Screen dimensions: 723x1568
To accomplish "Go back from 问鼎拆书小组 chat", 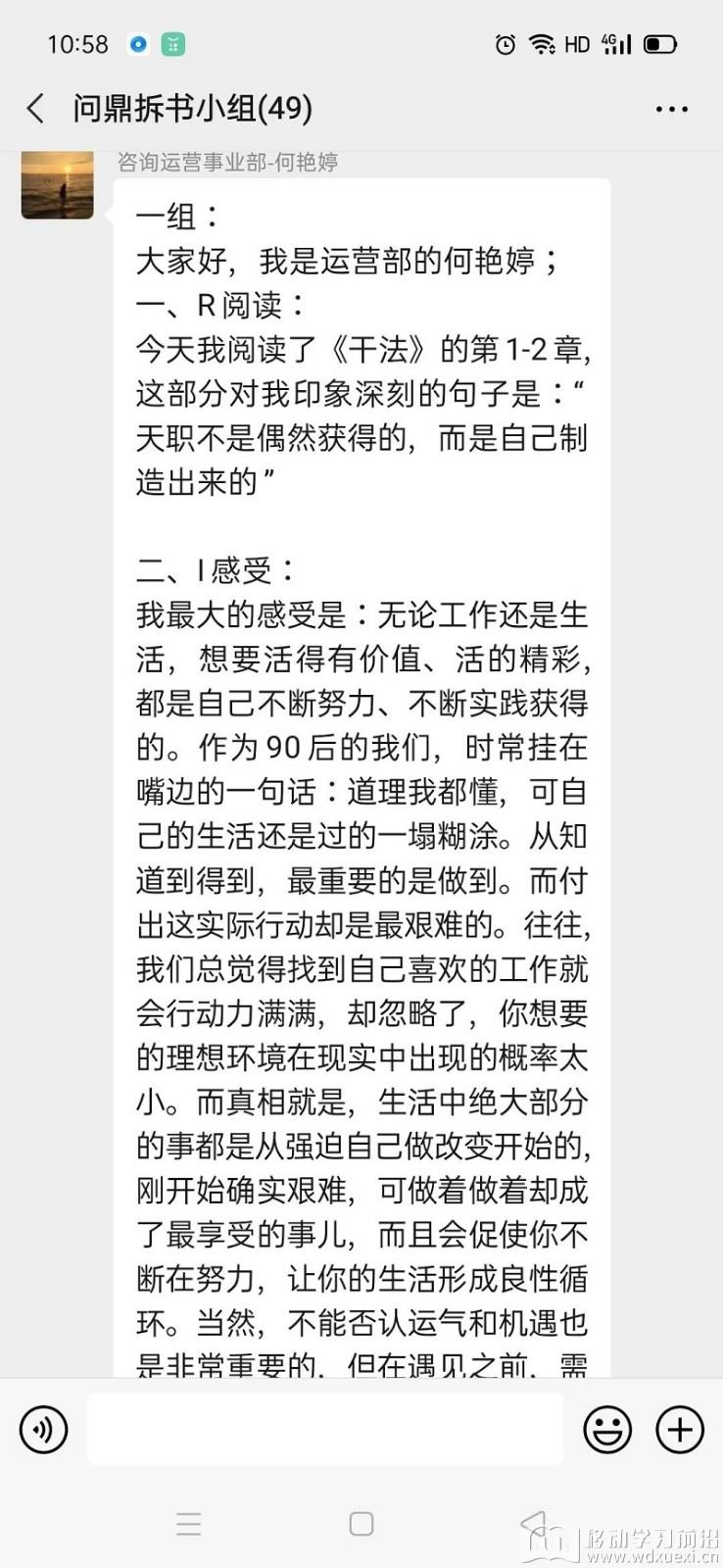I will [x=36, y=108].
